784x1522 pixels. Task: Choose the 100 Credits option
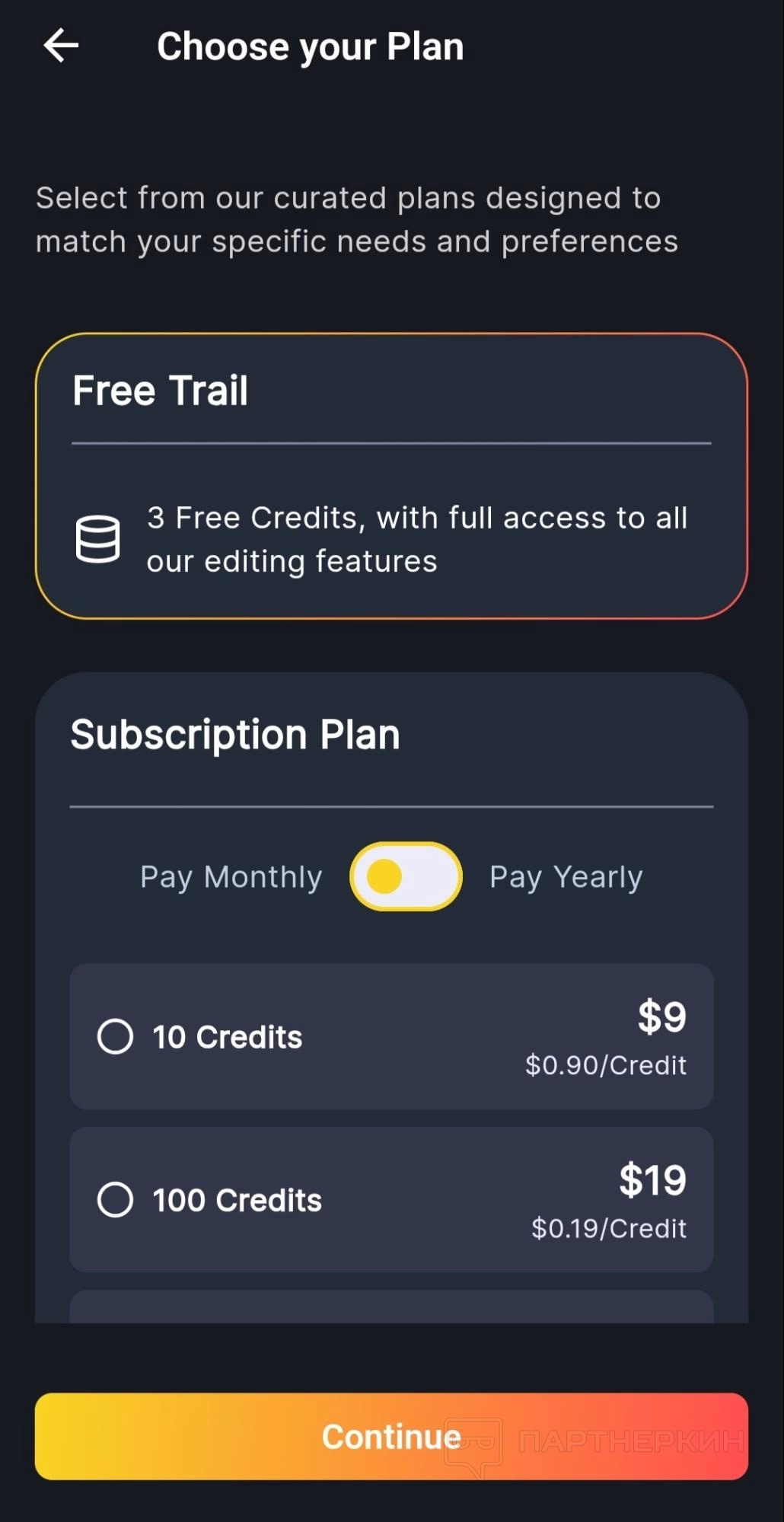point(116,1200)
